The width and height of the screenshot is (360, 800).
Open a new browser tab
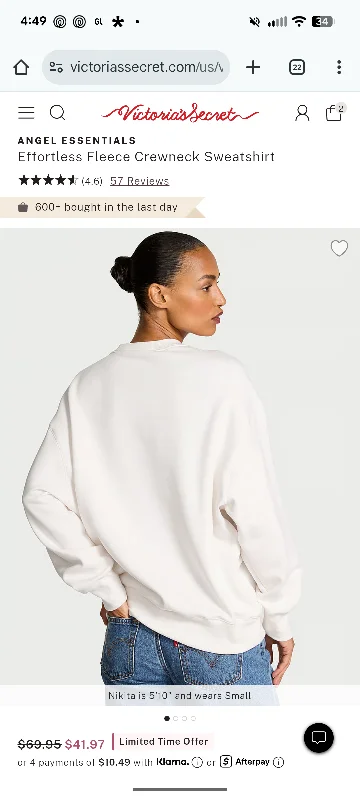click(253, 67)
